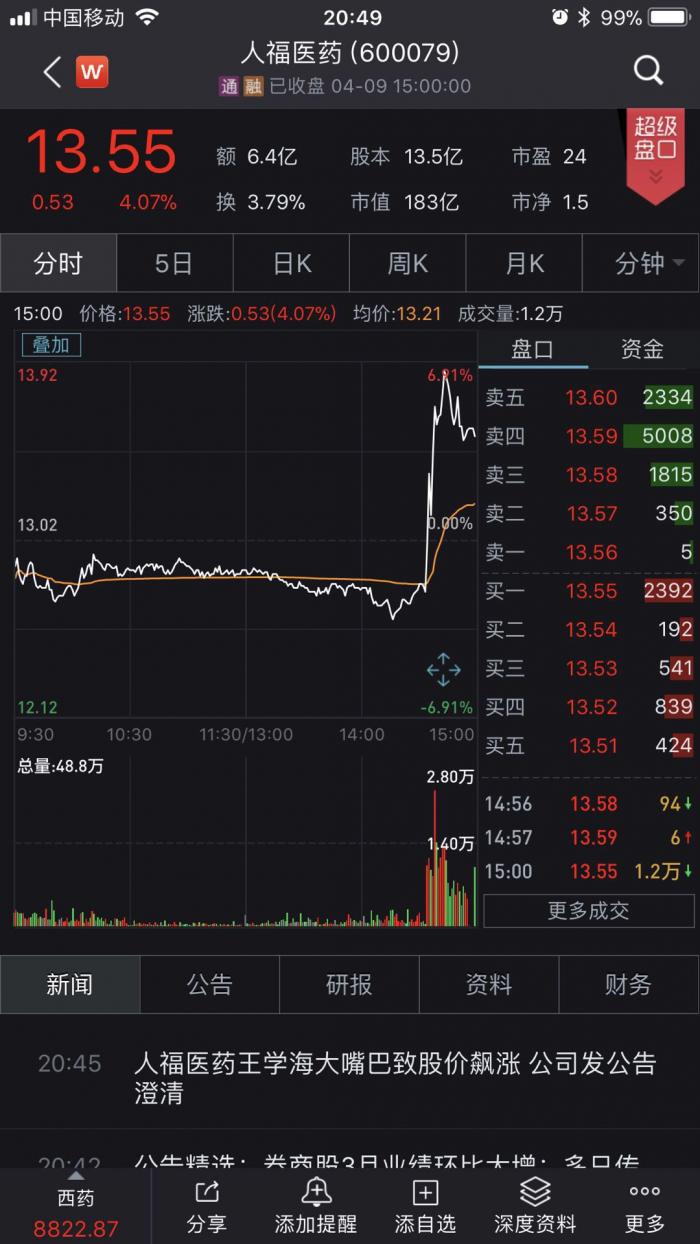Share this stock with 分享
Viewport: 700px width, 1244px height.
pos(206,1205)
